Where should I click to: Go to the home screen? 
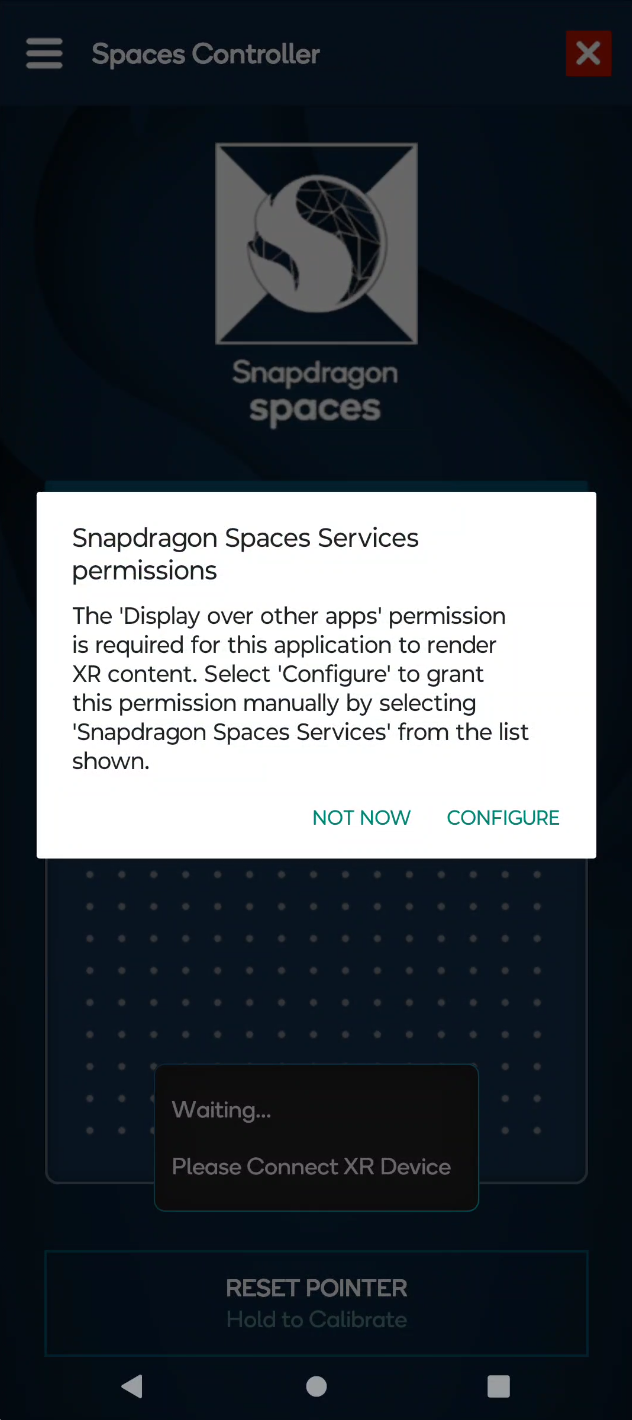316,1386
